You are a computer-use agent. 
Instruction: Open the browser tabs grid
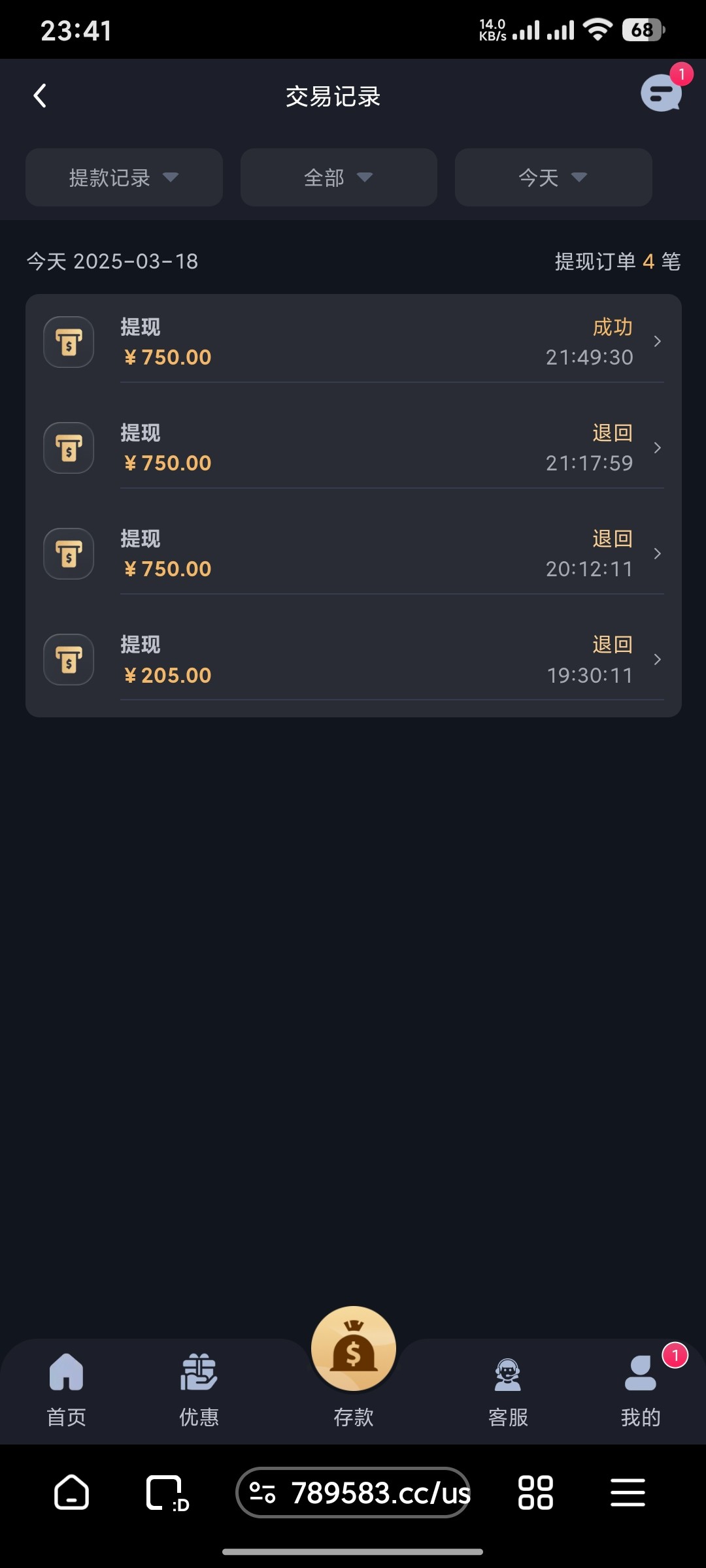click(x=535, y=1493)
